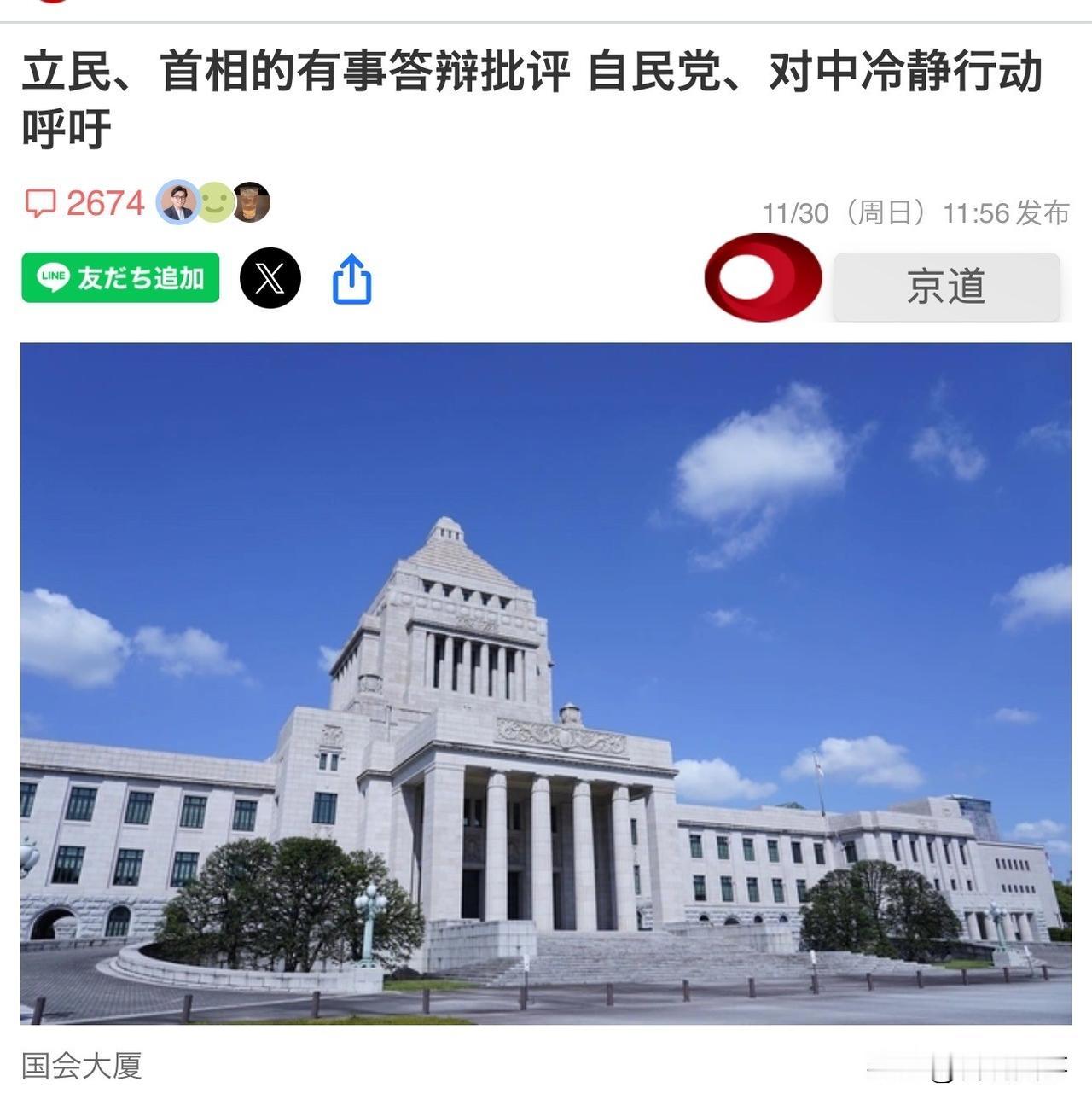The height and width of the screenshot is (1105, 1092).
Task: Click the drink photo commenter avatar
Action: click(x=253, y=203)
